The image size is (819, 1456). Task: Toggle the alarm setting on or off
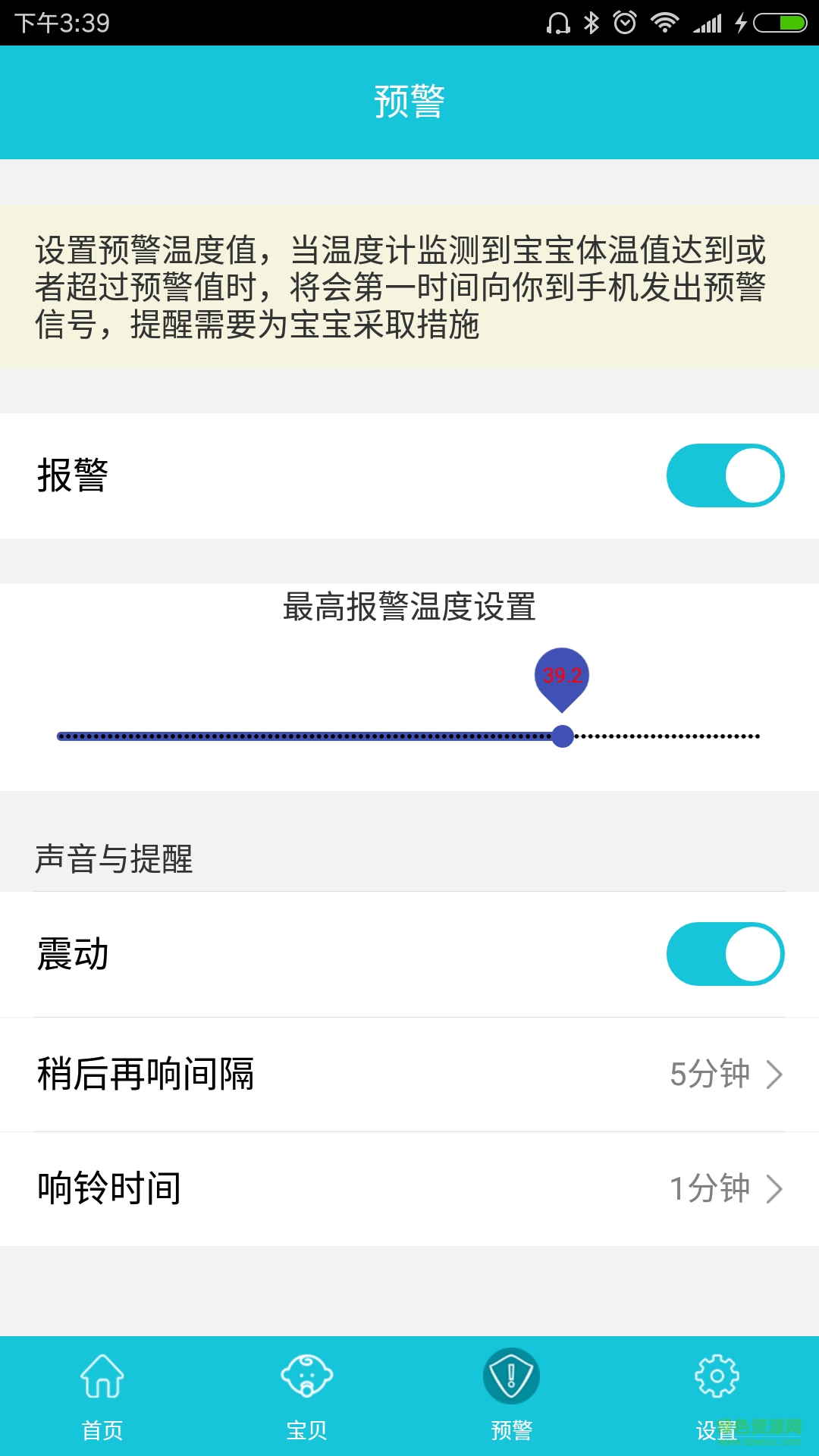tap(723, 475)
